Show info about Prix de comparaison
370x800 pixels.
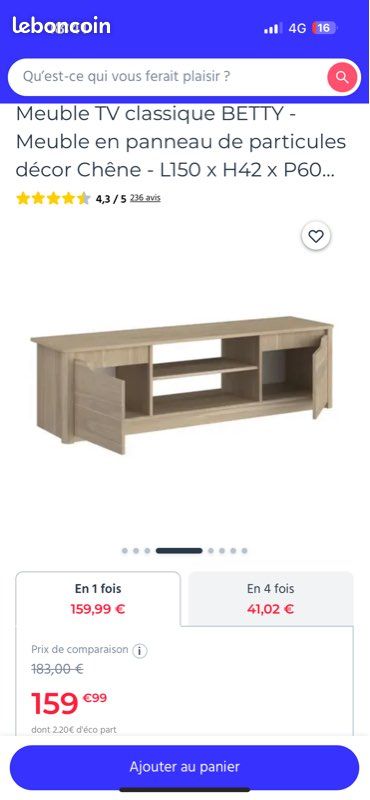pyautogui.click(x=140, y=651)
